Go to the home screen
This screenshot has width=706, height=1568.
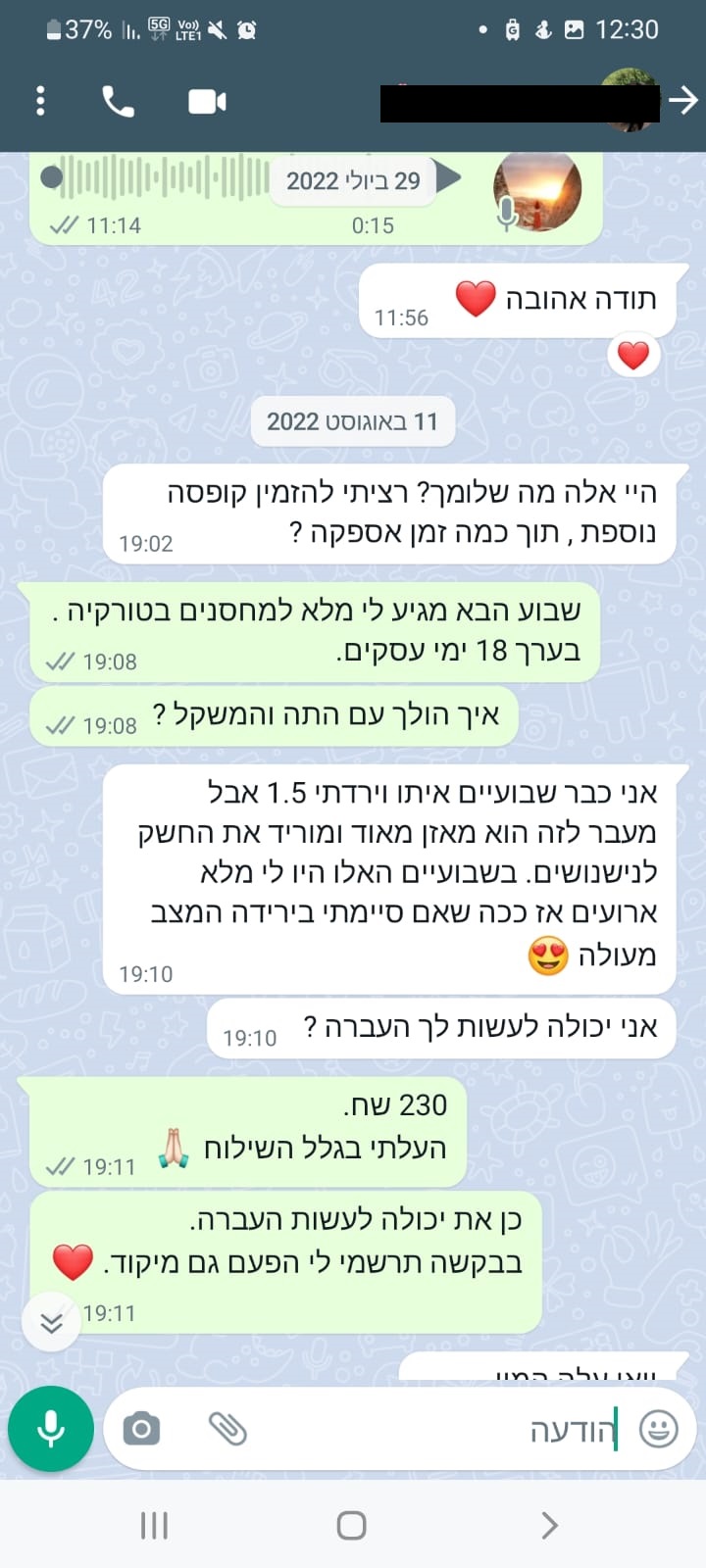click(351, 1525)
